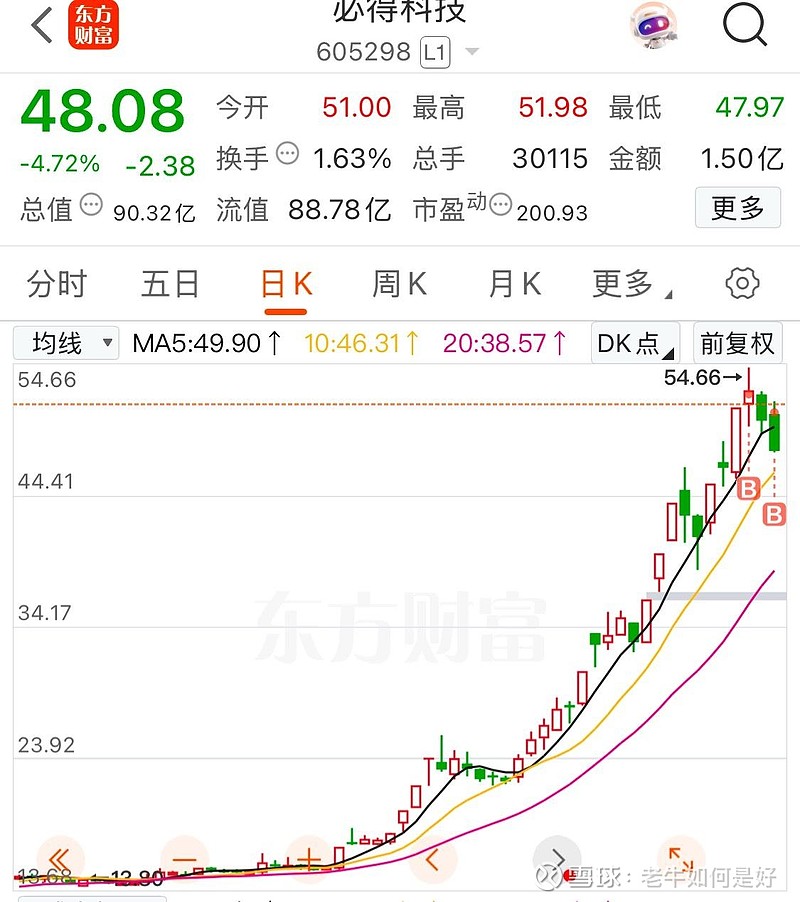Open the search magnifier icon
The height and width of the screenshot is (902, 800).
point(744,24)
